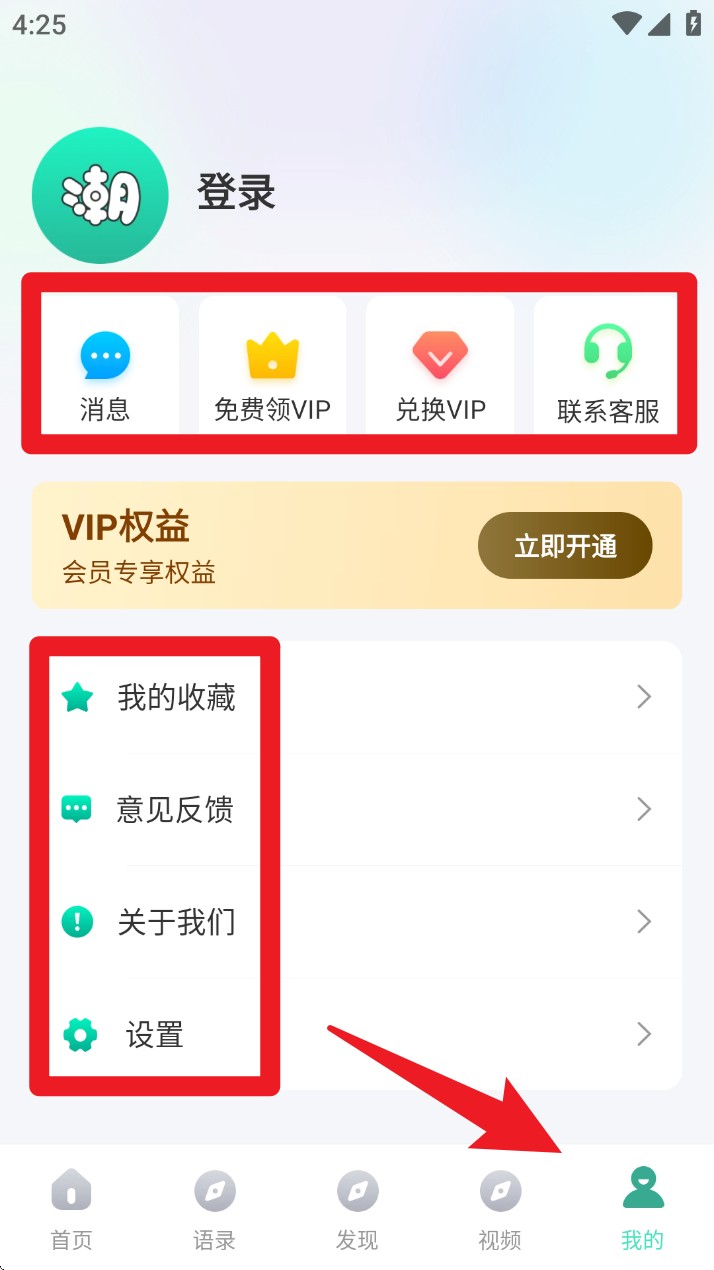Open 设置 settings
The image size is (714, 1270).
pyautogui.click(x=356, y=1035)
